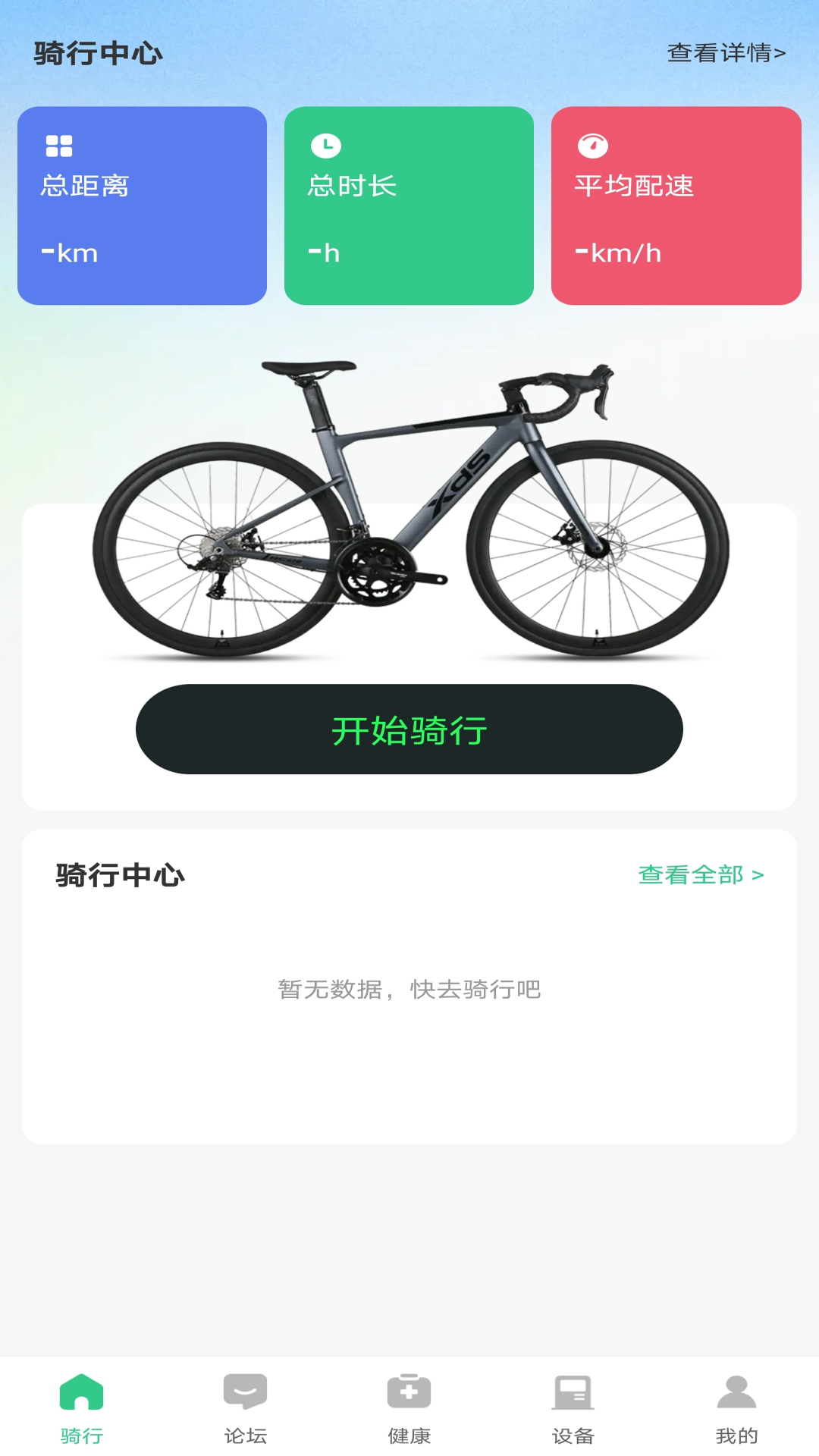The image size is (819, 1456).
Task: Open 查看详情 at the top
Action: coord(726,53)
